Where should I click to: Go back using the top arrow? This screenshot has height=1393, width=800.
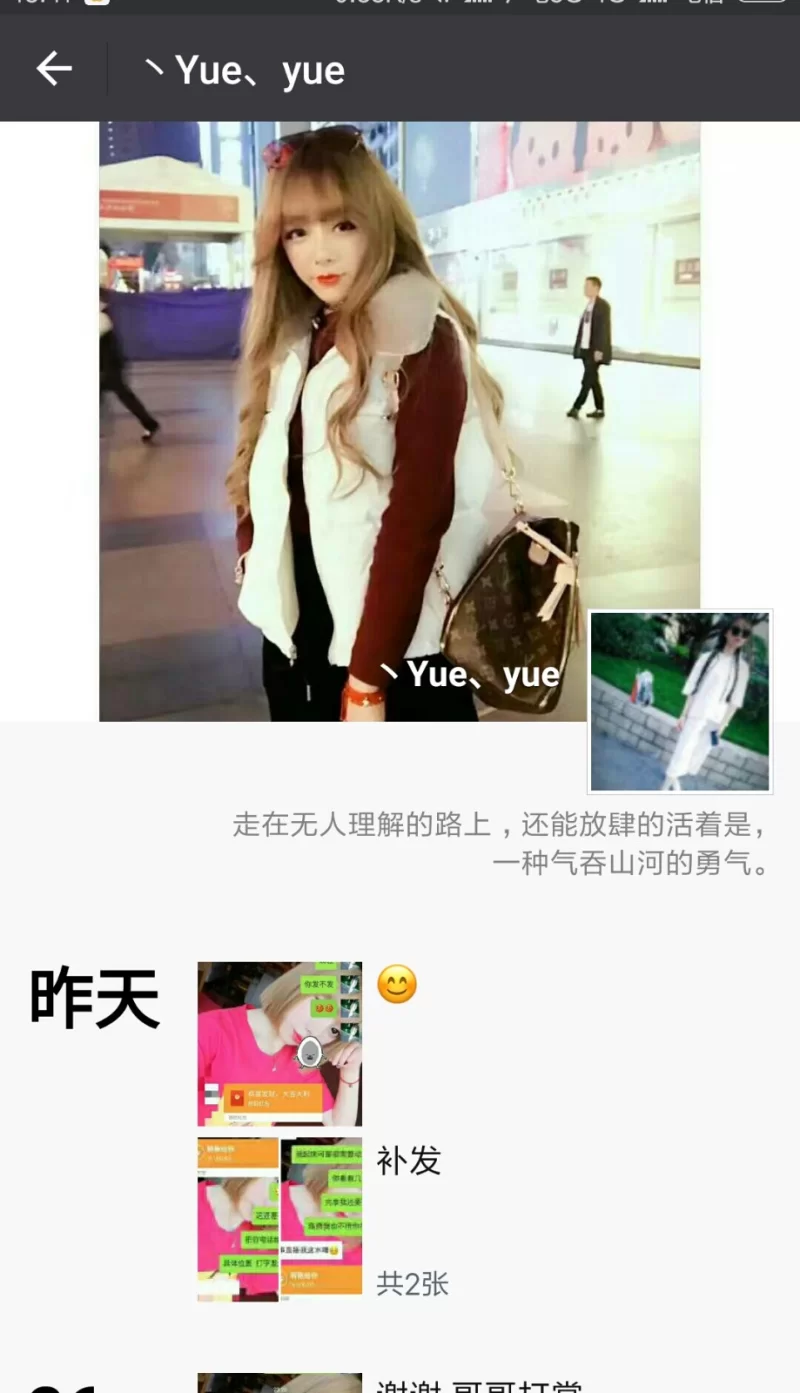pyautogui.click(x=54, y=69)
